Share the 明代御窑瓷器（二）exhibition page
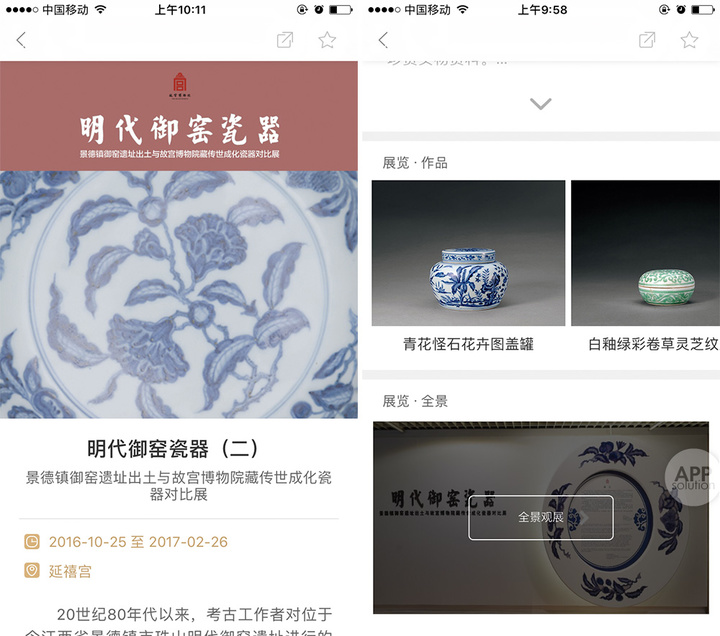 click(285, 40)
